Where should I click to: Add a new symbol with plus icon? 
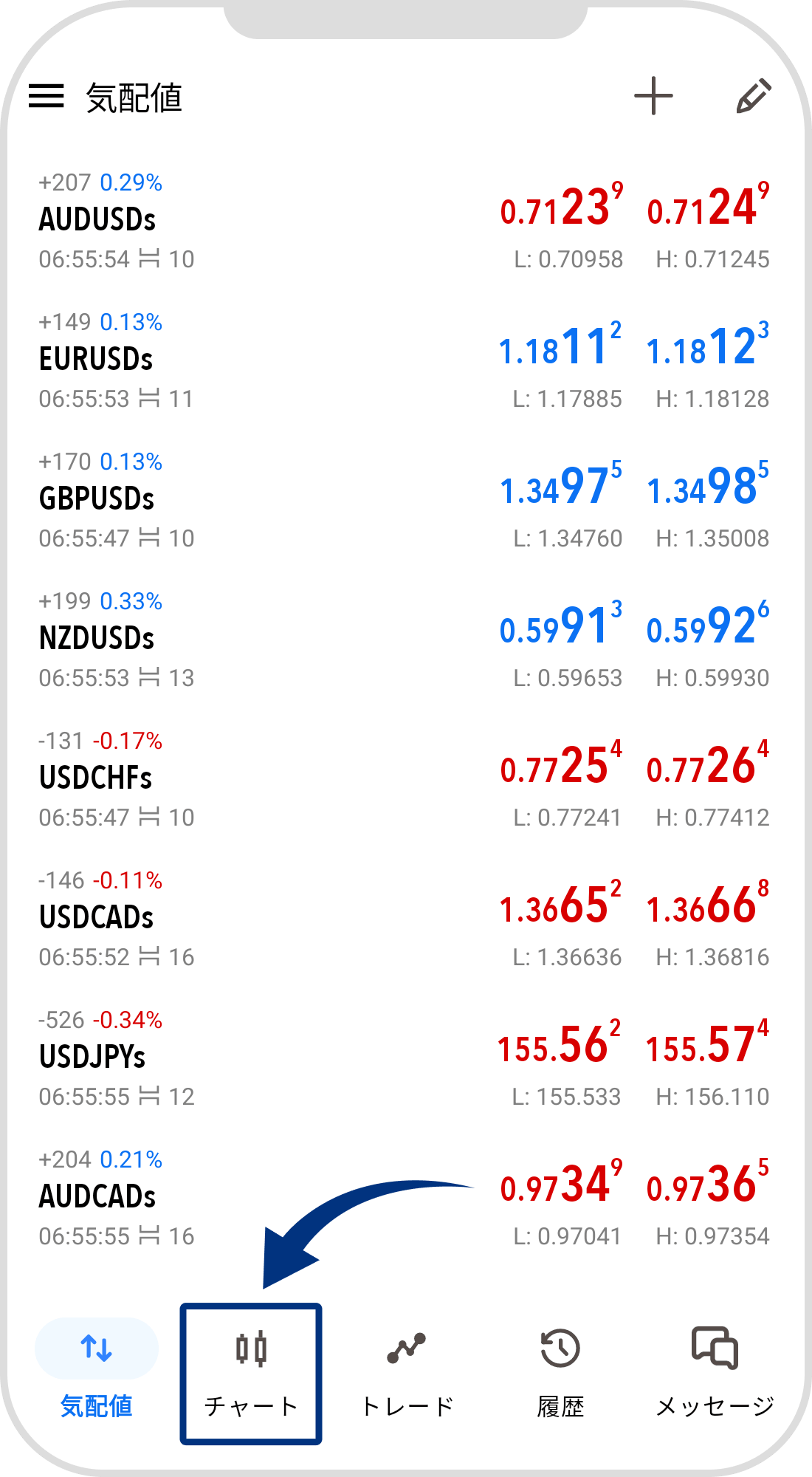653,97
